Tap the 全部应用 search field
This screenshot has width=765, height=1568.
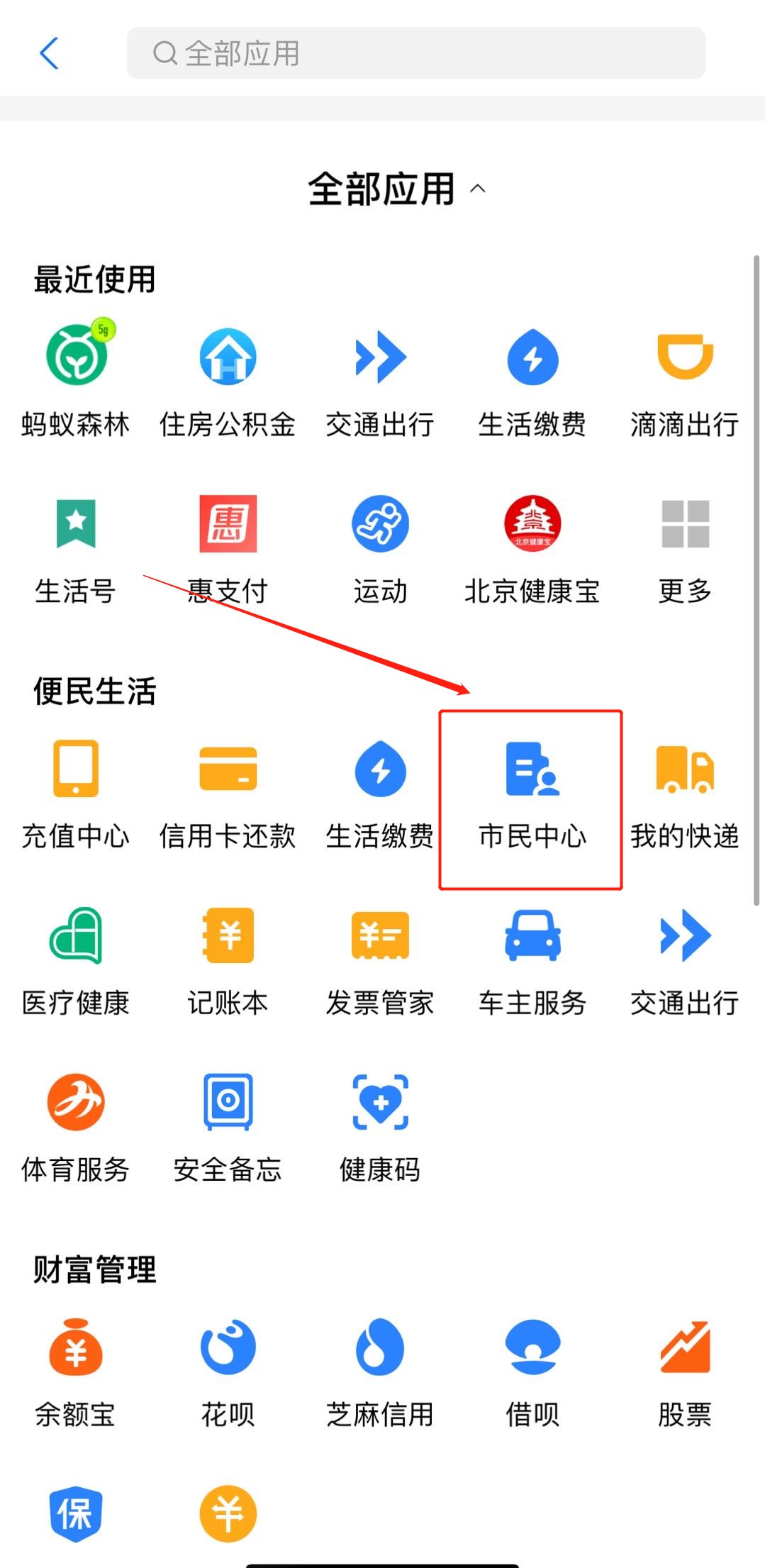click(x=416, y=53)
